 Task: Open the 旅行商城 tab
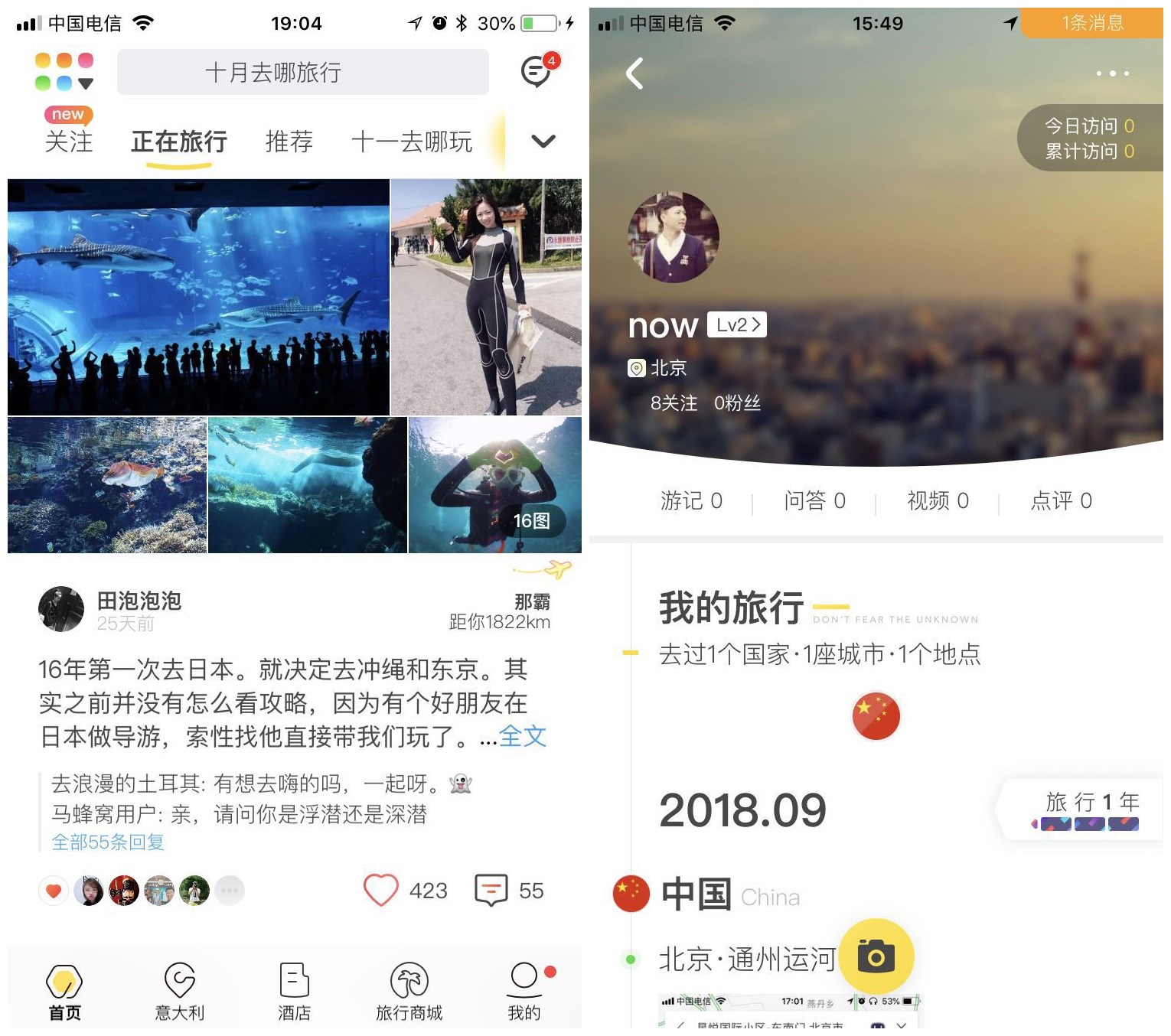click(409, 992)
